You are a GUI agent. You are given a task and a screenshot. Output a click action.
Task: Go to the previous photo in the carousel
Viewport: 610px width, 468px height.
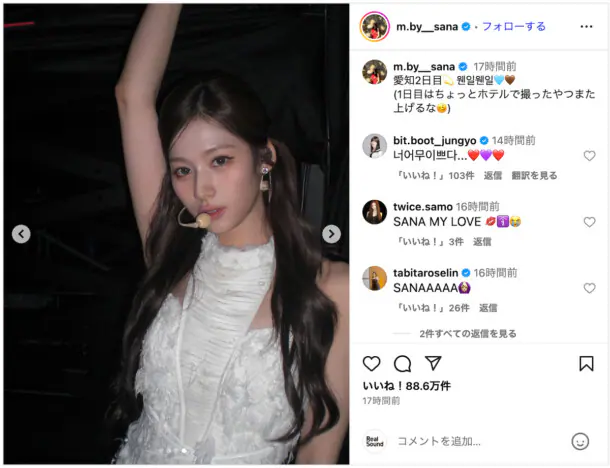click(x=21, y=234)
